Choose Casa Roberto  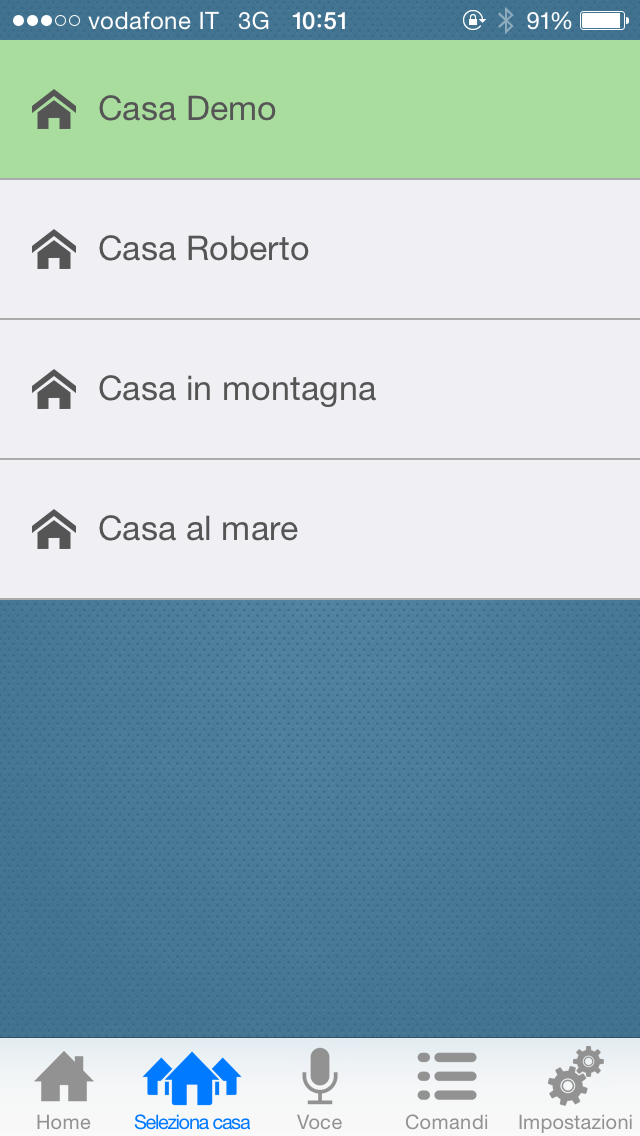pos(320,249)
